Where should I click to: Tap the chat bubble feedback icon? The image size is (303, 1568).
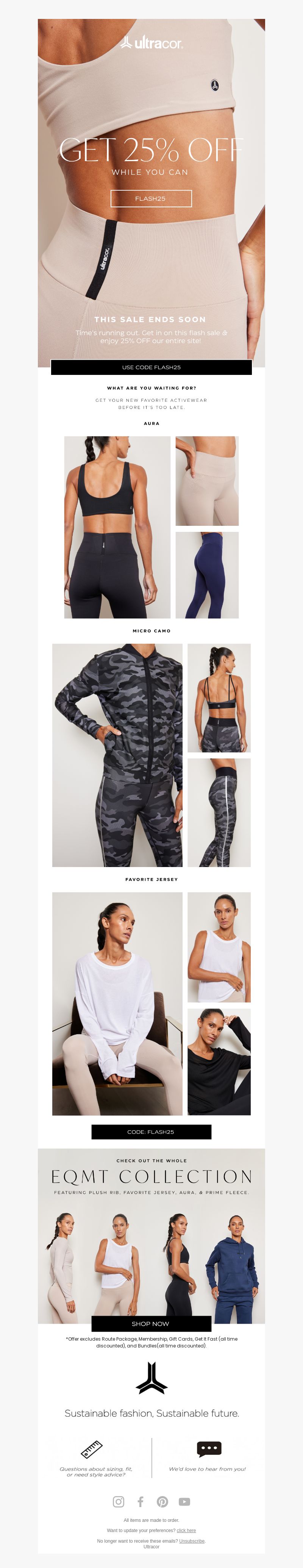(209, 1449)
